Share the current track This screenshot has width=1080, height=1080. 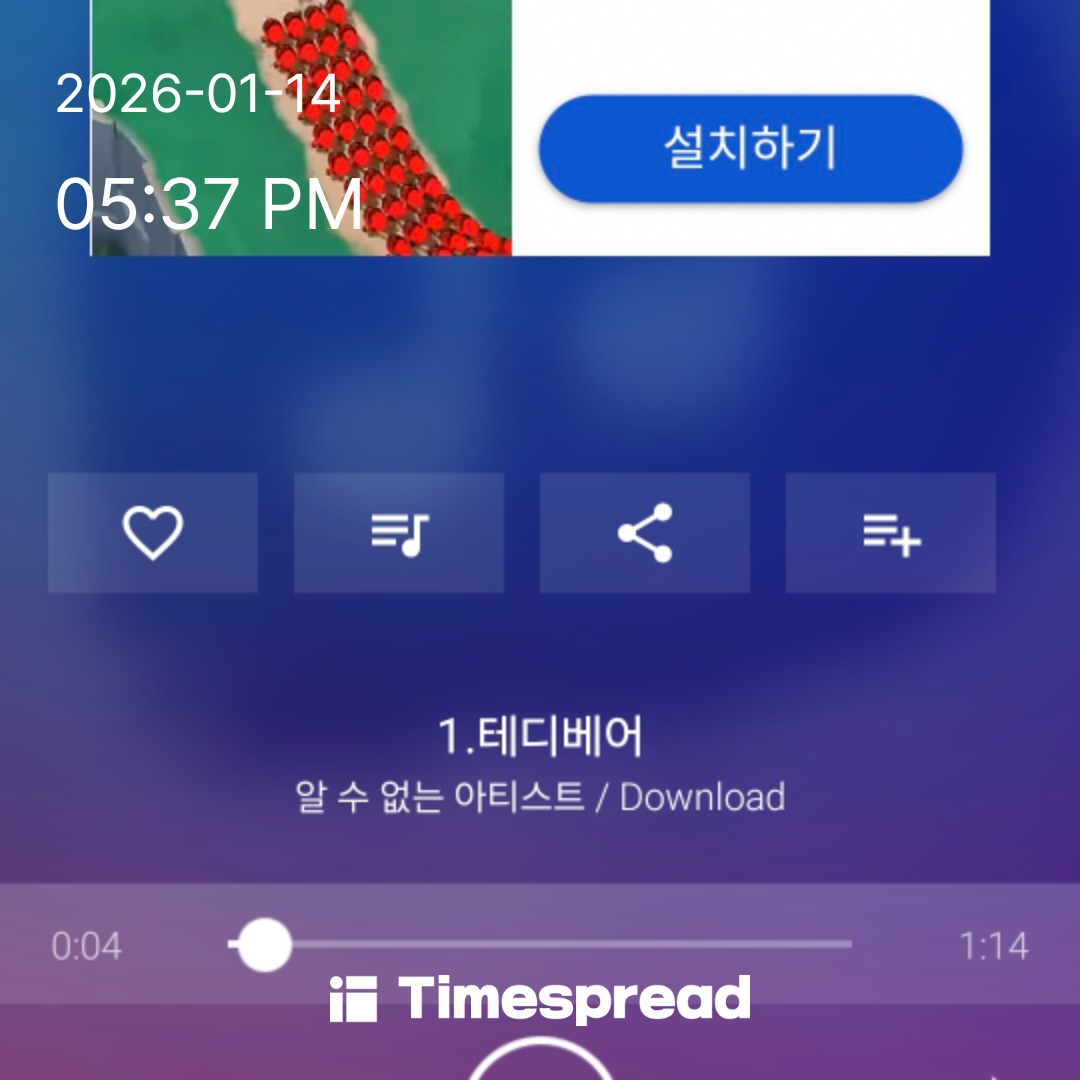click(645, 533)
